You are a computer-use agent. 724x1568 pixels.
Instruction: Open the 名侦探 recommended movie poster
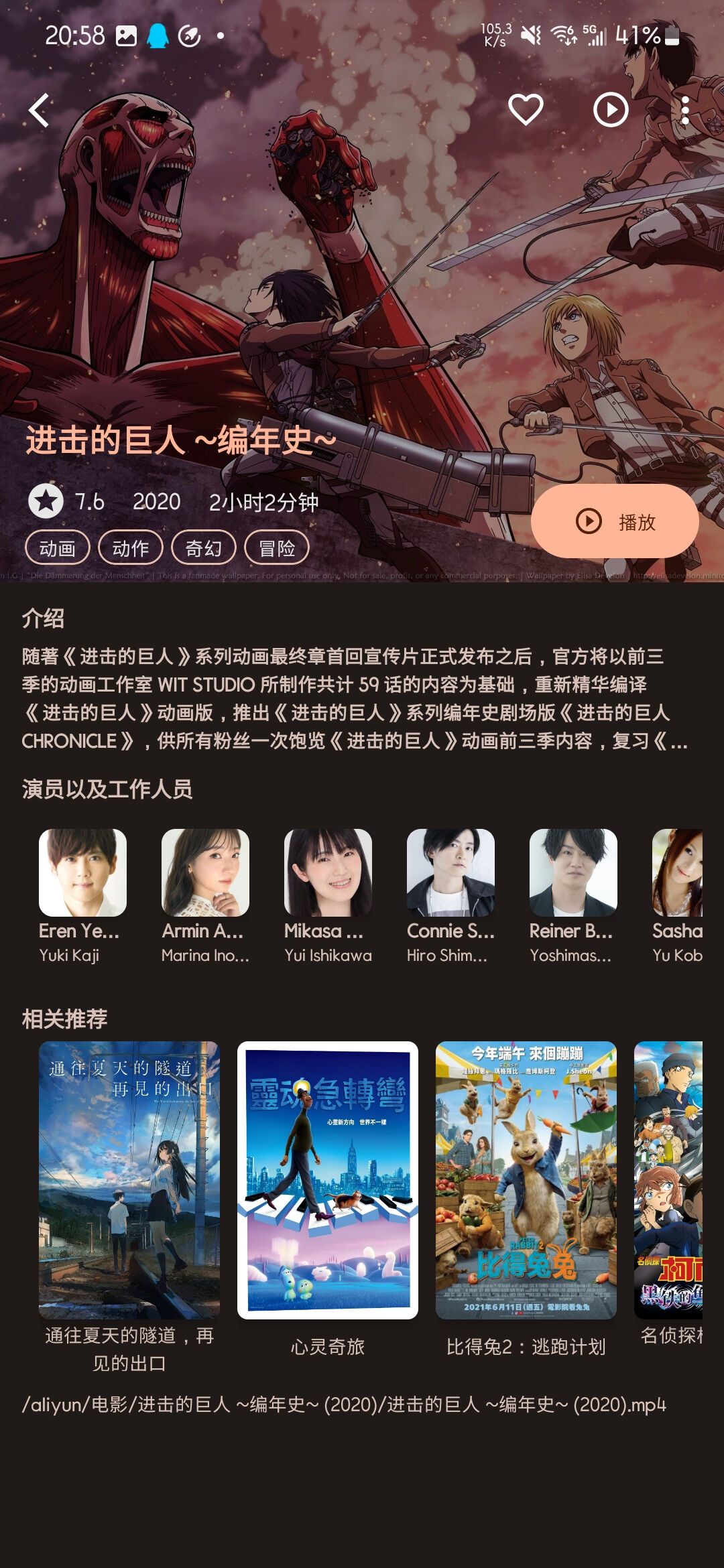[669, 1180]
